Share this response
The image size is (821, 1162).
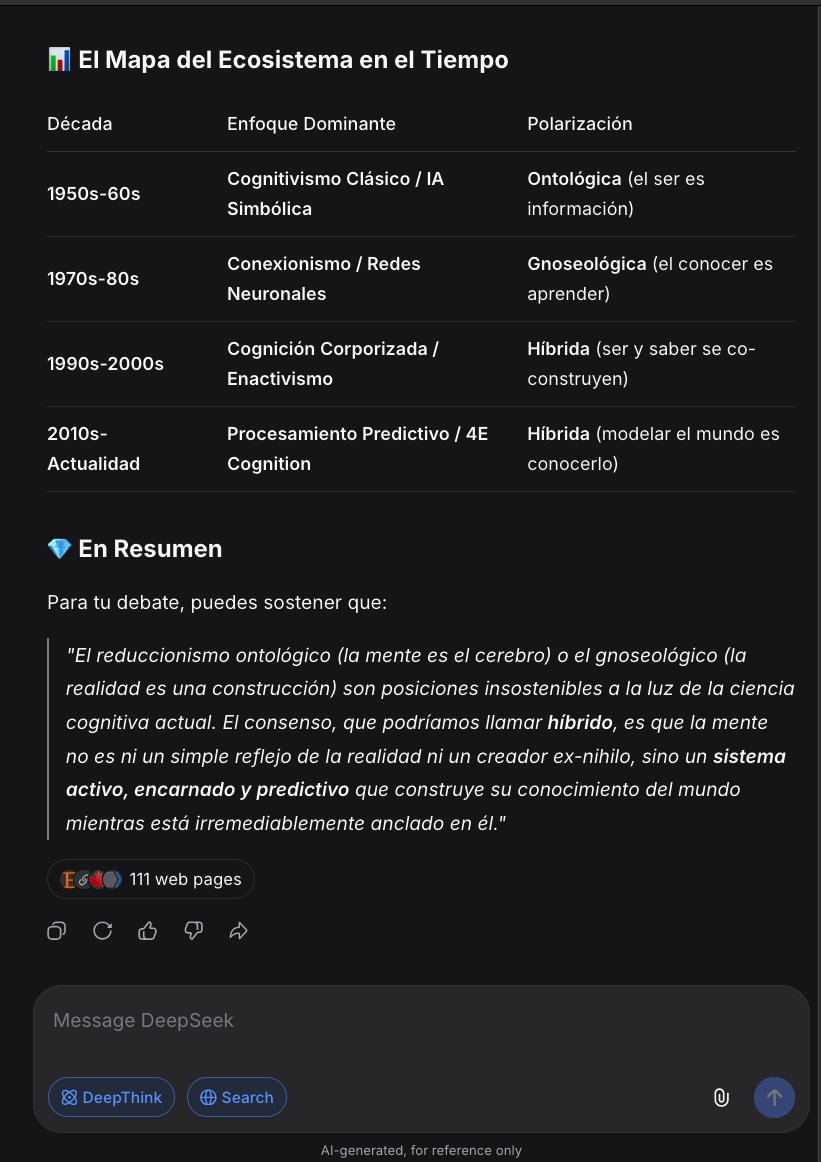(239, 931)
